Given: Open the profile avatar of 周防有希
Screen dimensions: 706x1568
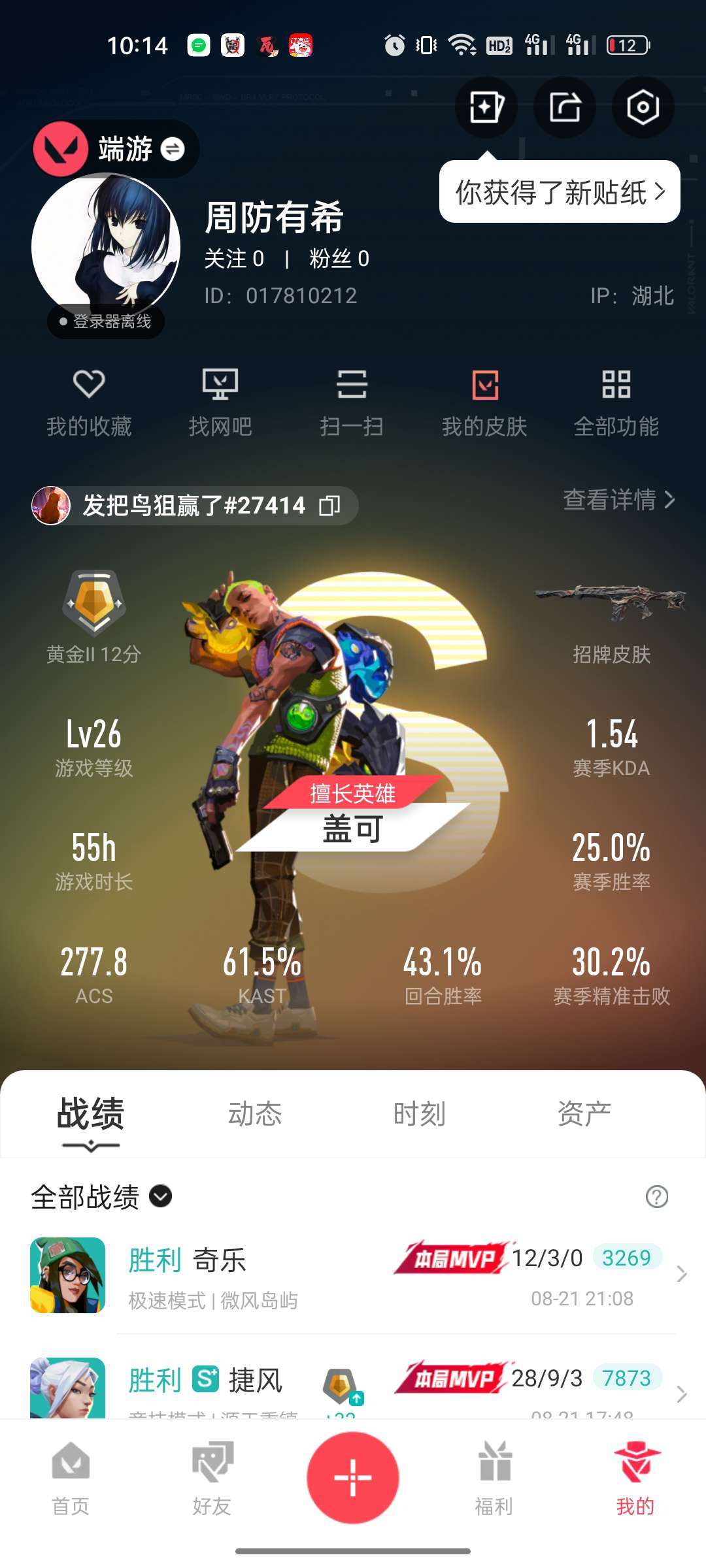Looking at the screenshot, I should [106, 247].
